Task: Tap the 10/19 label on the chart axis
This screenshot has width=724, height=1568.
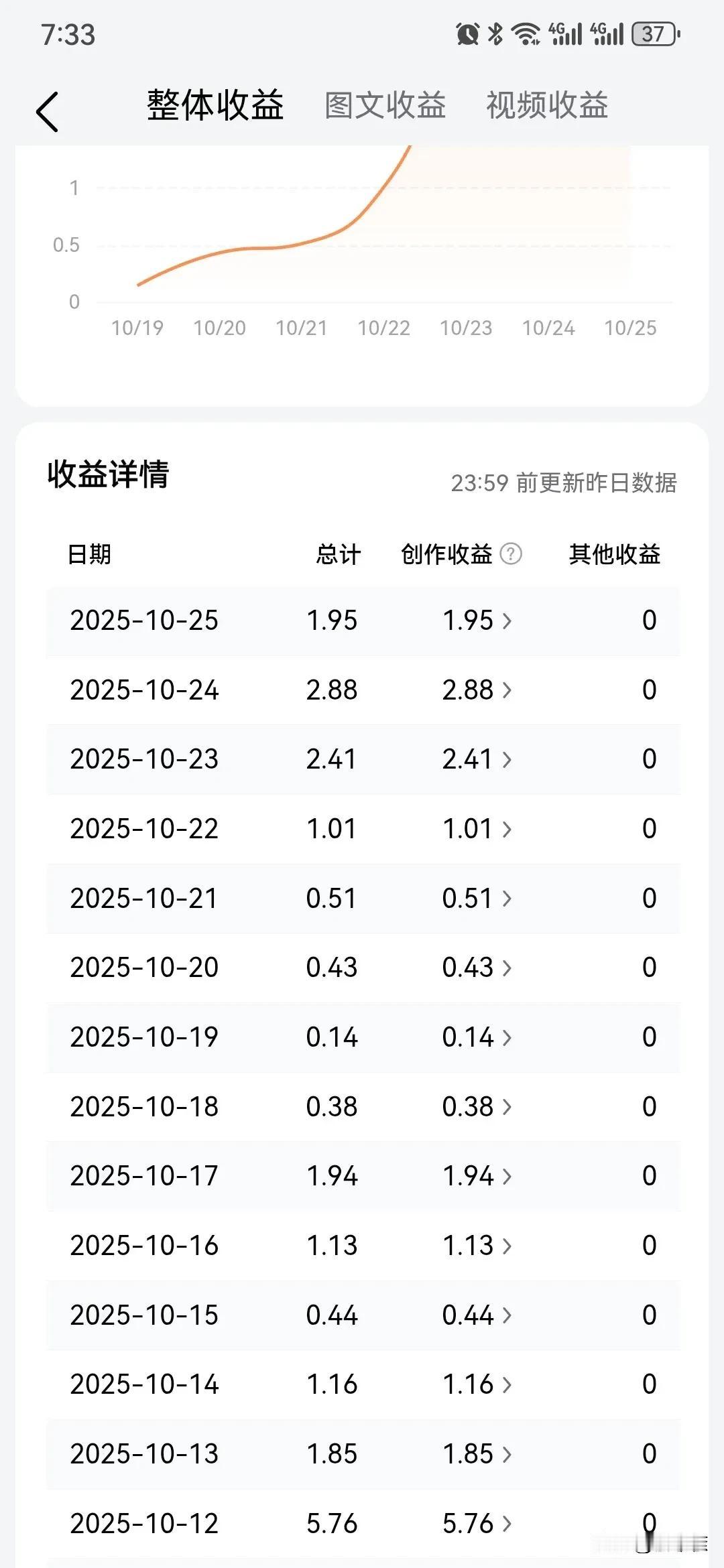Action: (x=139, y=328)
